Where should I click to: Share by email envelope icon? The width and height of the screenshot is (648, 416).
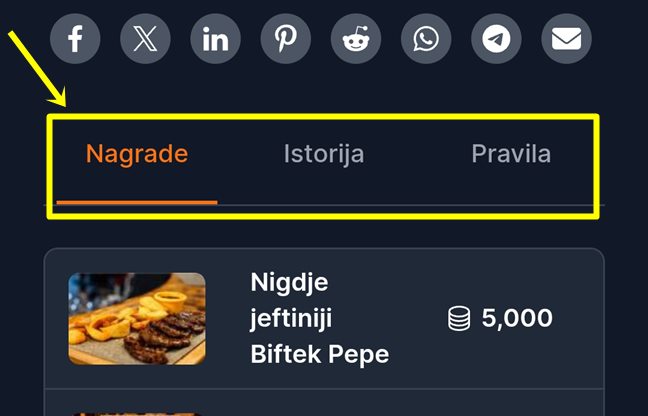coord(566,39)
